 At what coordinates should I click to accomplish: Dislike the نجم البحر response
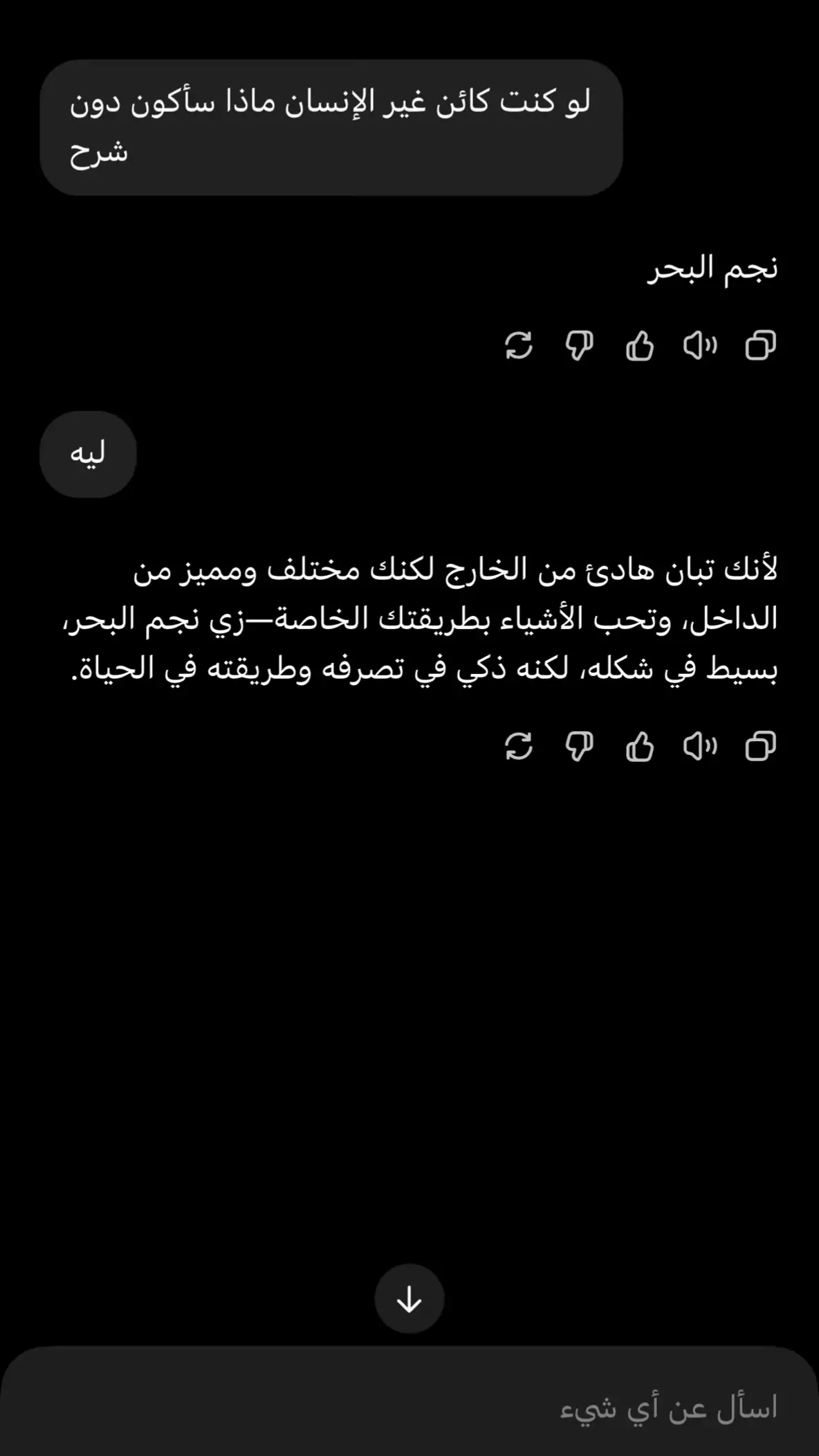point(579,345)
